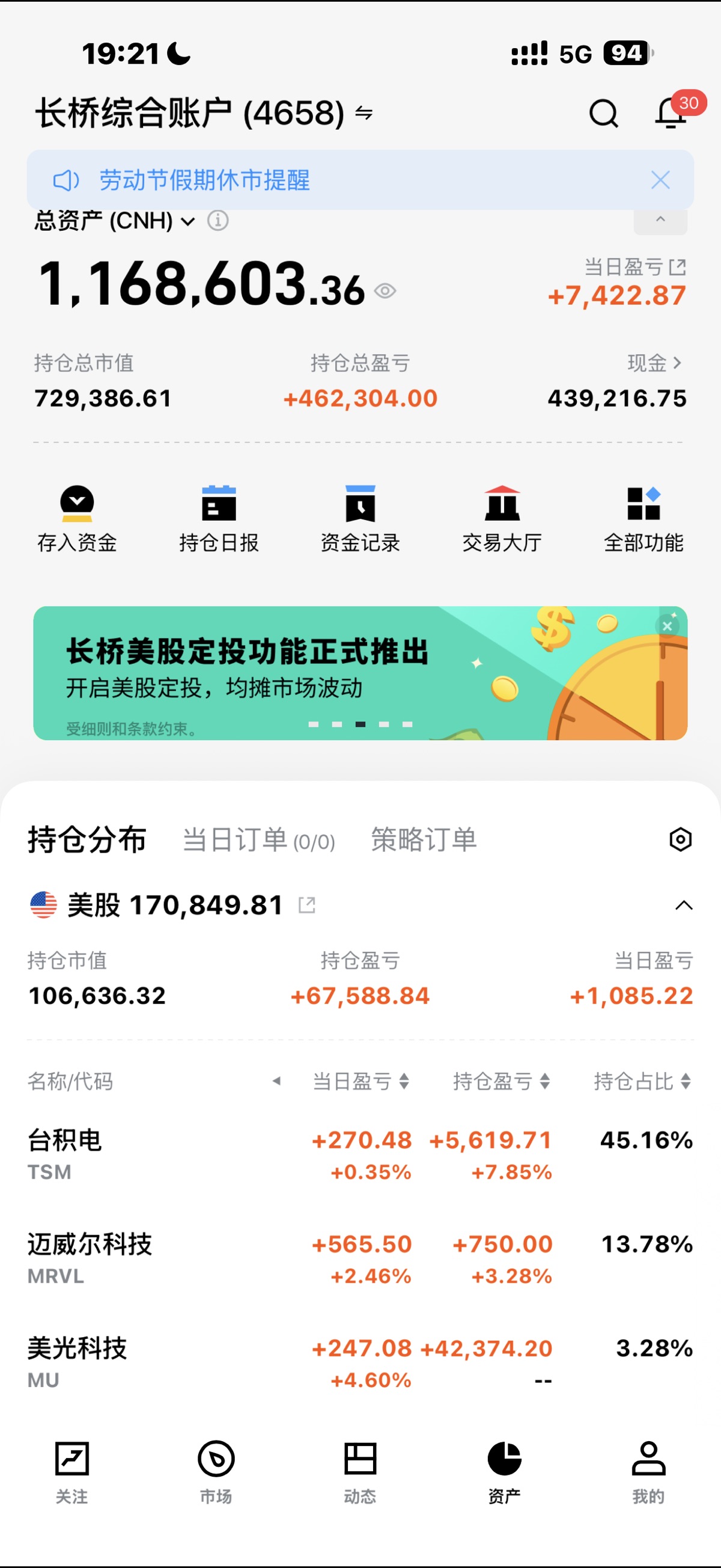The image size is (721, 1568).
Task: Dismiss the 劳动节假期休市提醒 notice
Action: coord(660,180)
